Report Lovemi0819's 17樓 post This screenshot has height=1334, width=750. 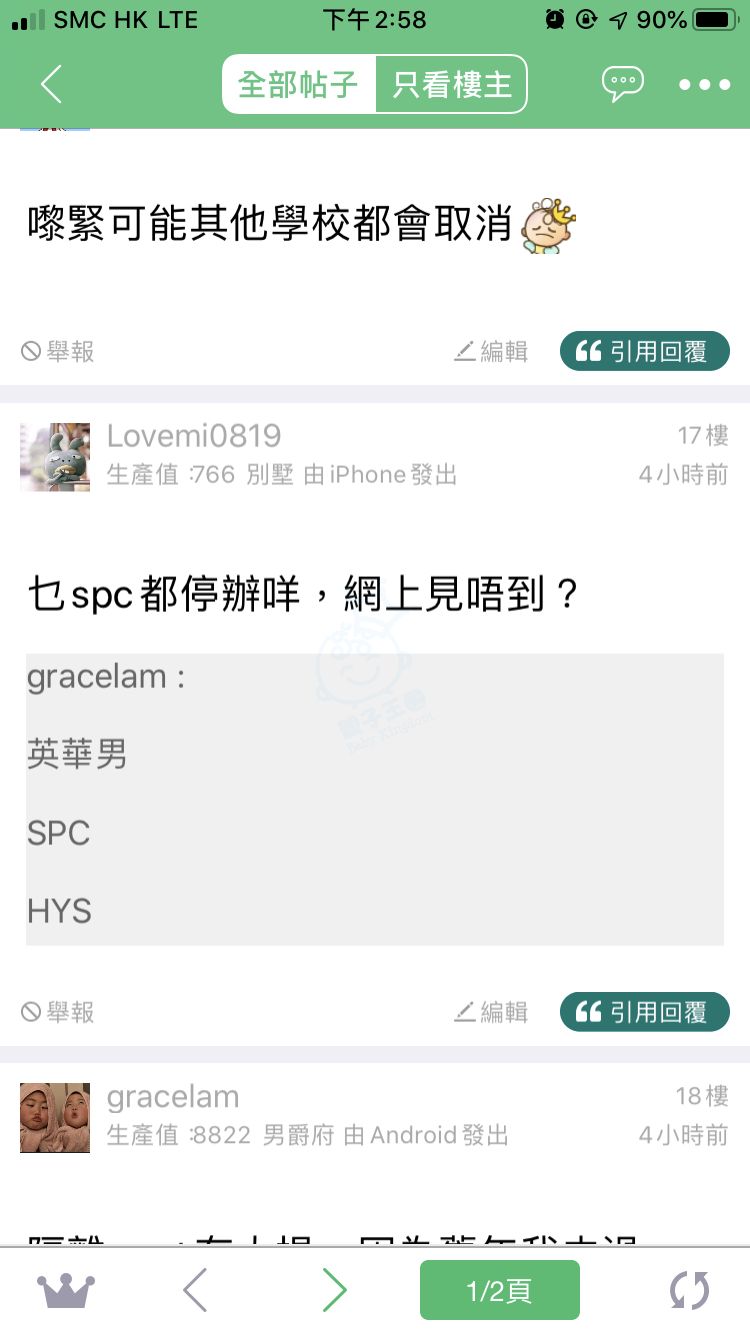58,1012
